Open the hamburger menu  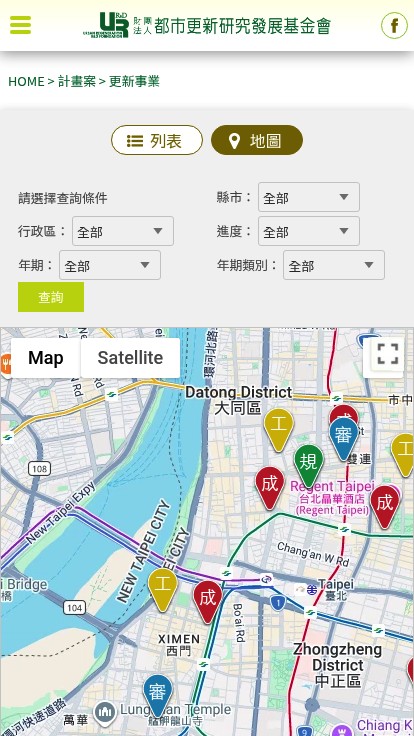(20, 25)
